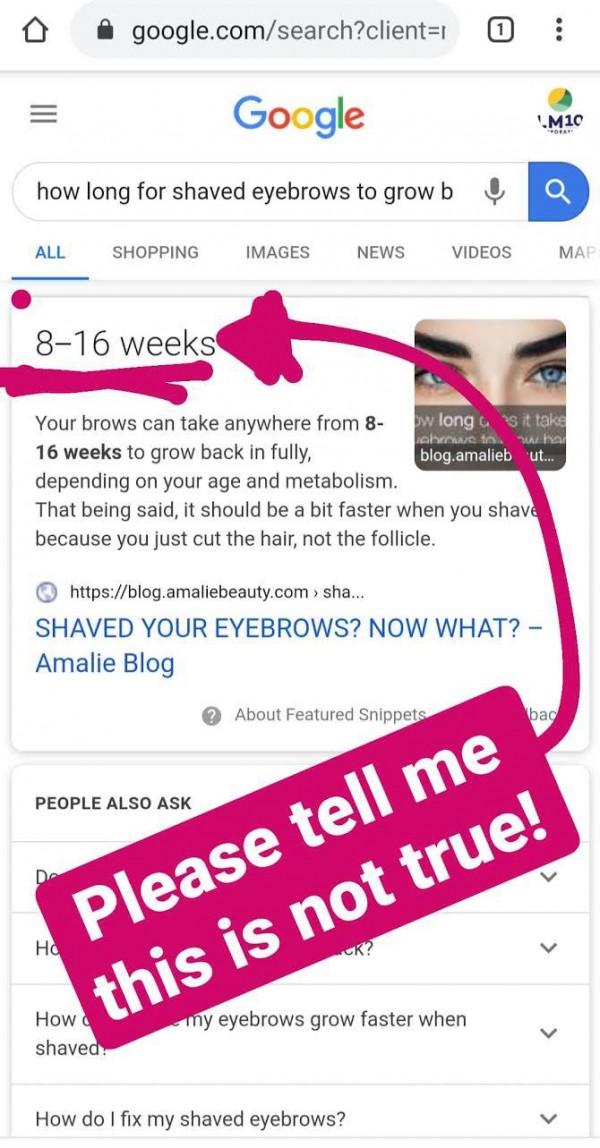Switch to the Images results tab
600x1148 pixels.
(x=278, y=253)
